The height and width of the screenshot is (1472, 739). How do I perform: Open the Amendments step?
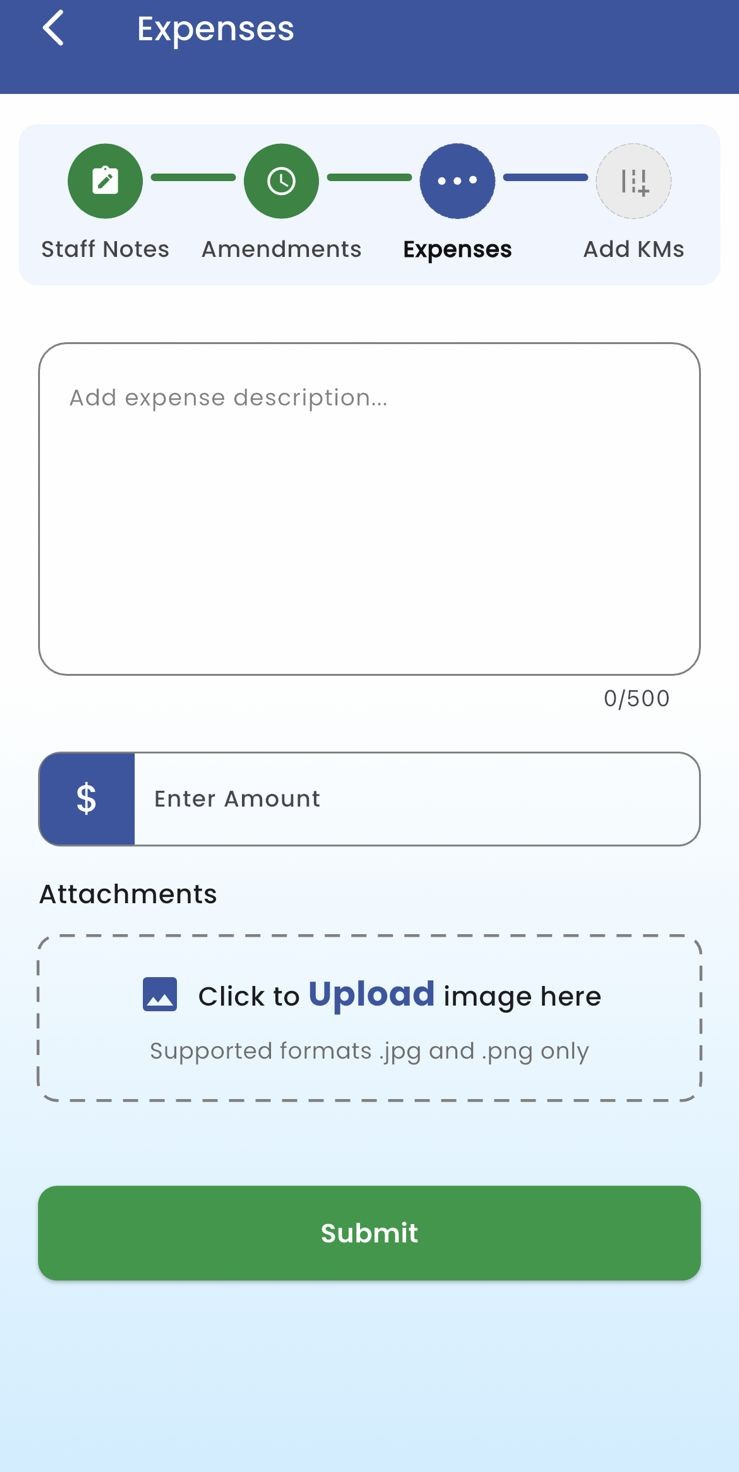click(281, 181)
